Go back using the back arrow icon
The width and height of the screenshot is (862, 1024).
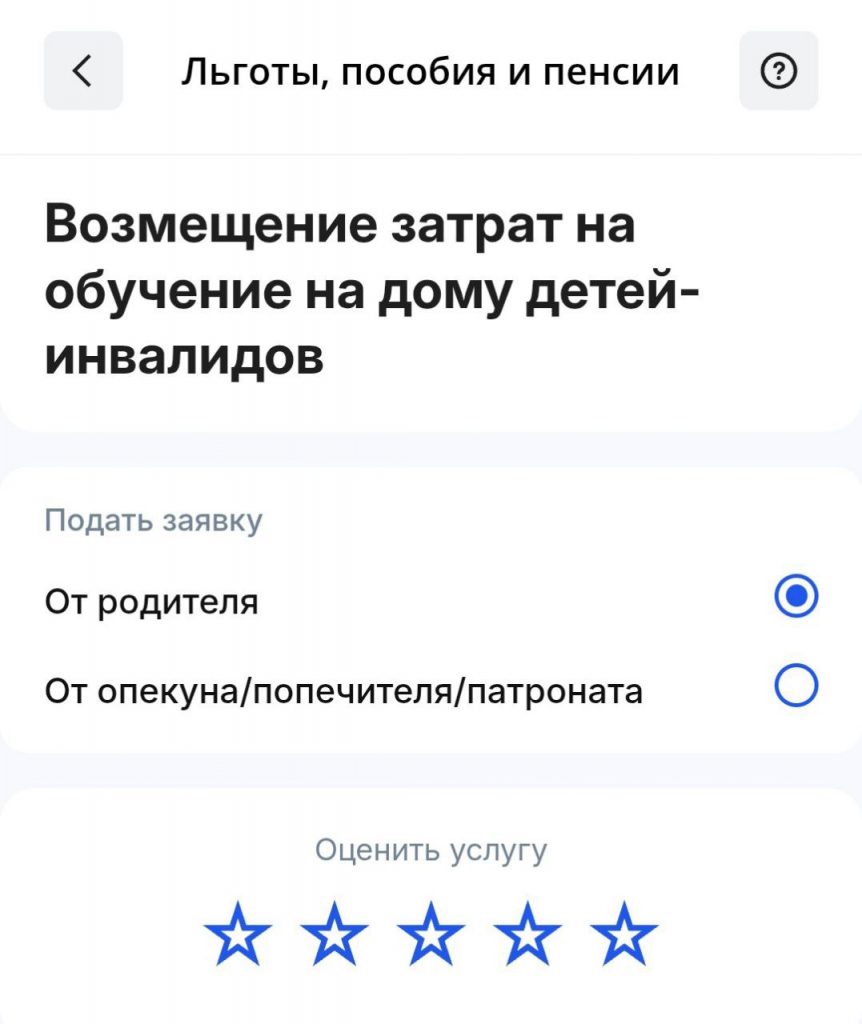click(x=82, y=71)
